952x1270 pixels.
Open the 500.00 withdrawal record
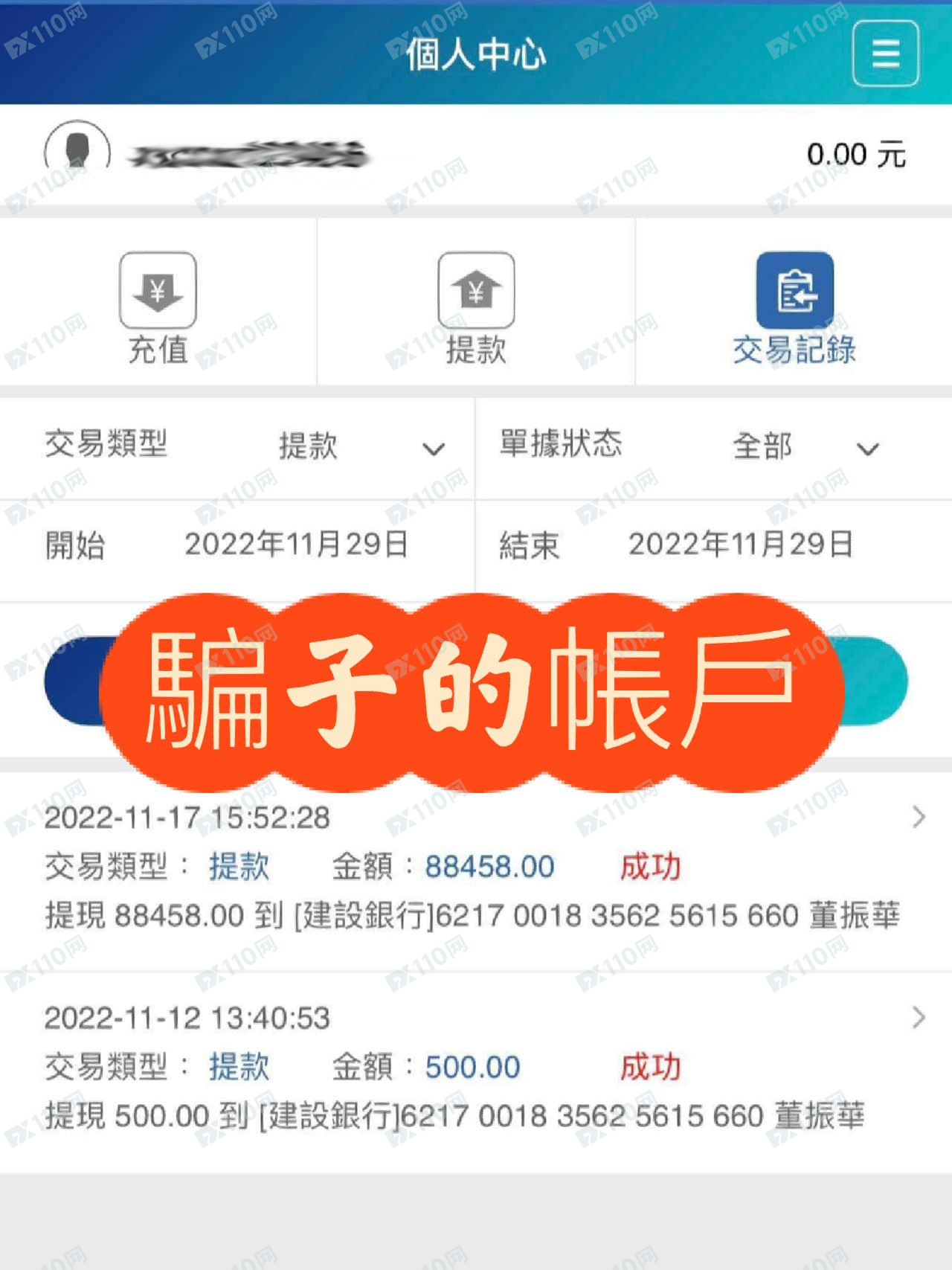(476, 1067)
